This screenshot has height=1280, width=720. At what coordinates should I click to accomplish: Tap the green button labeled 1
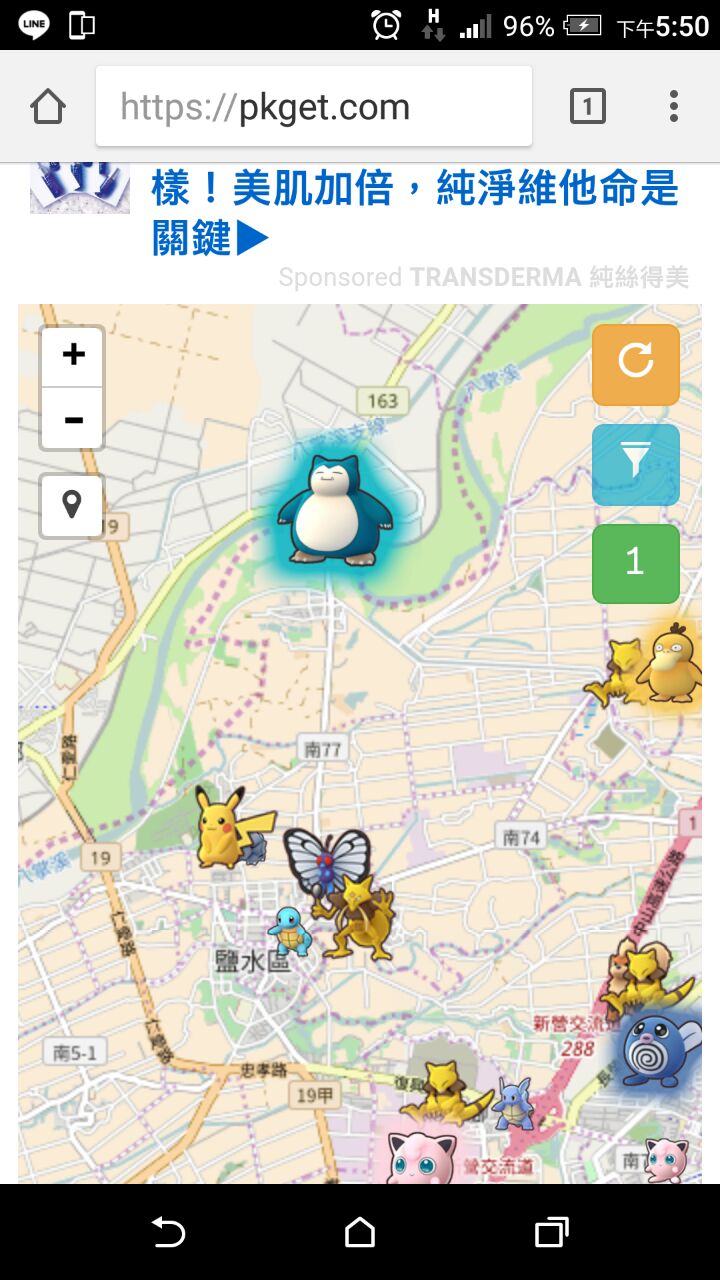click(x=635, y=563)
